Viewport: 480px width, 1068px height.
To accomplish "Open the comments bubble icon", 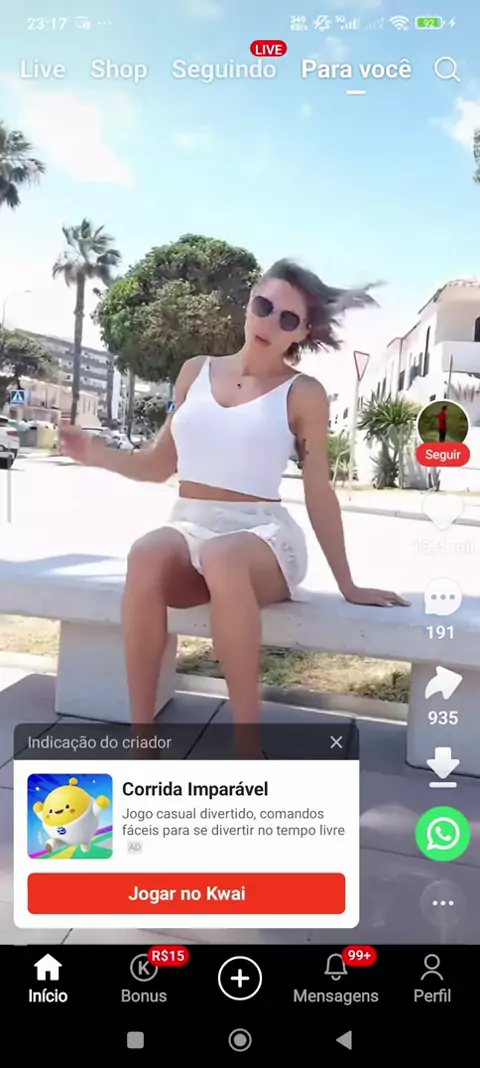I will (443, 597).
